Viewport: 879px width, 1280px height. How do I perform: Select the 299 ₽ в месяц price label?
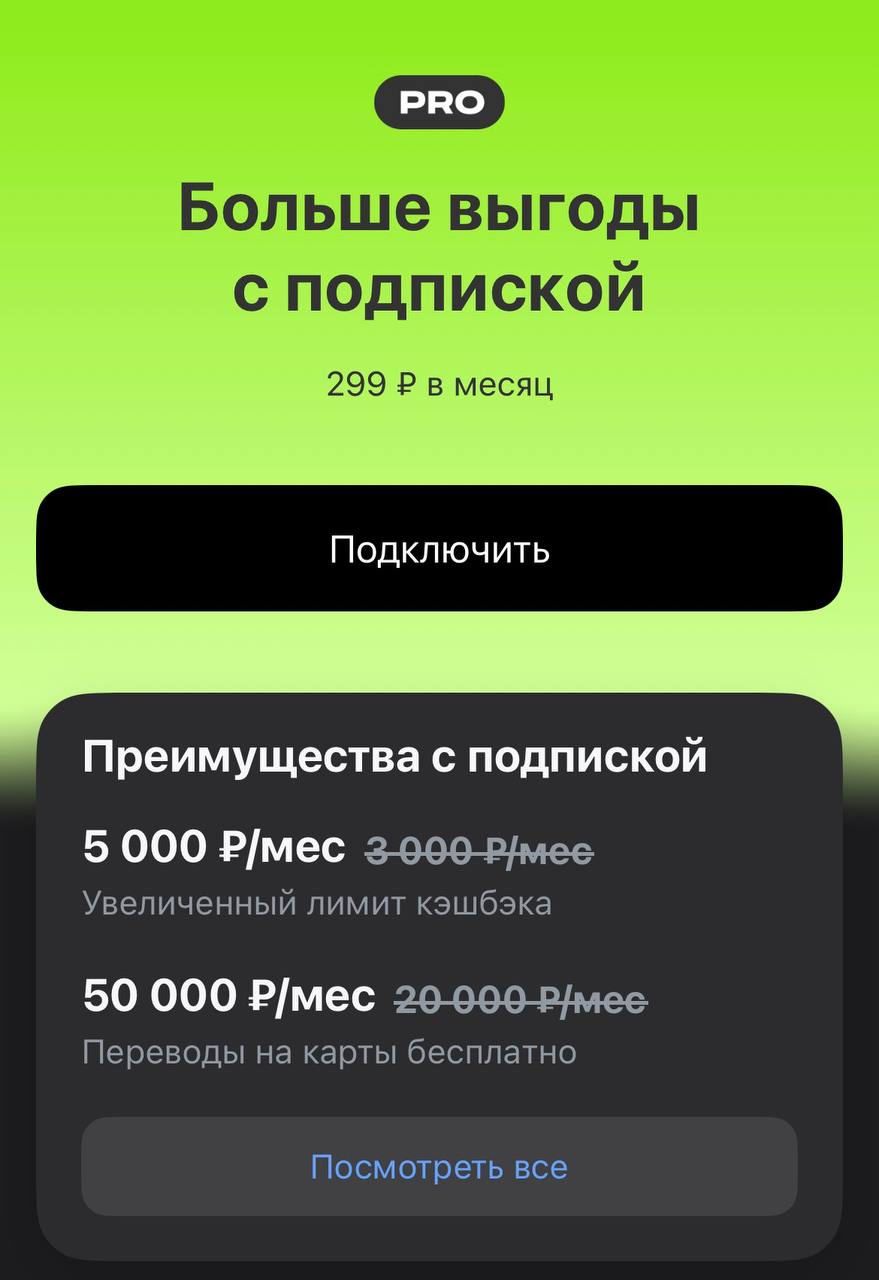pyautogui.click(x=440, y=381)
